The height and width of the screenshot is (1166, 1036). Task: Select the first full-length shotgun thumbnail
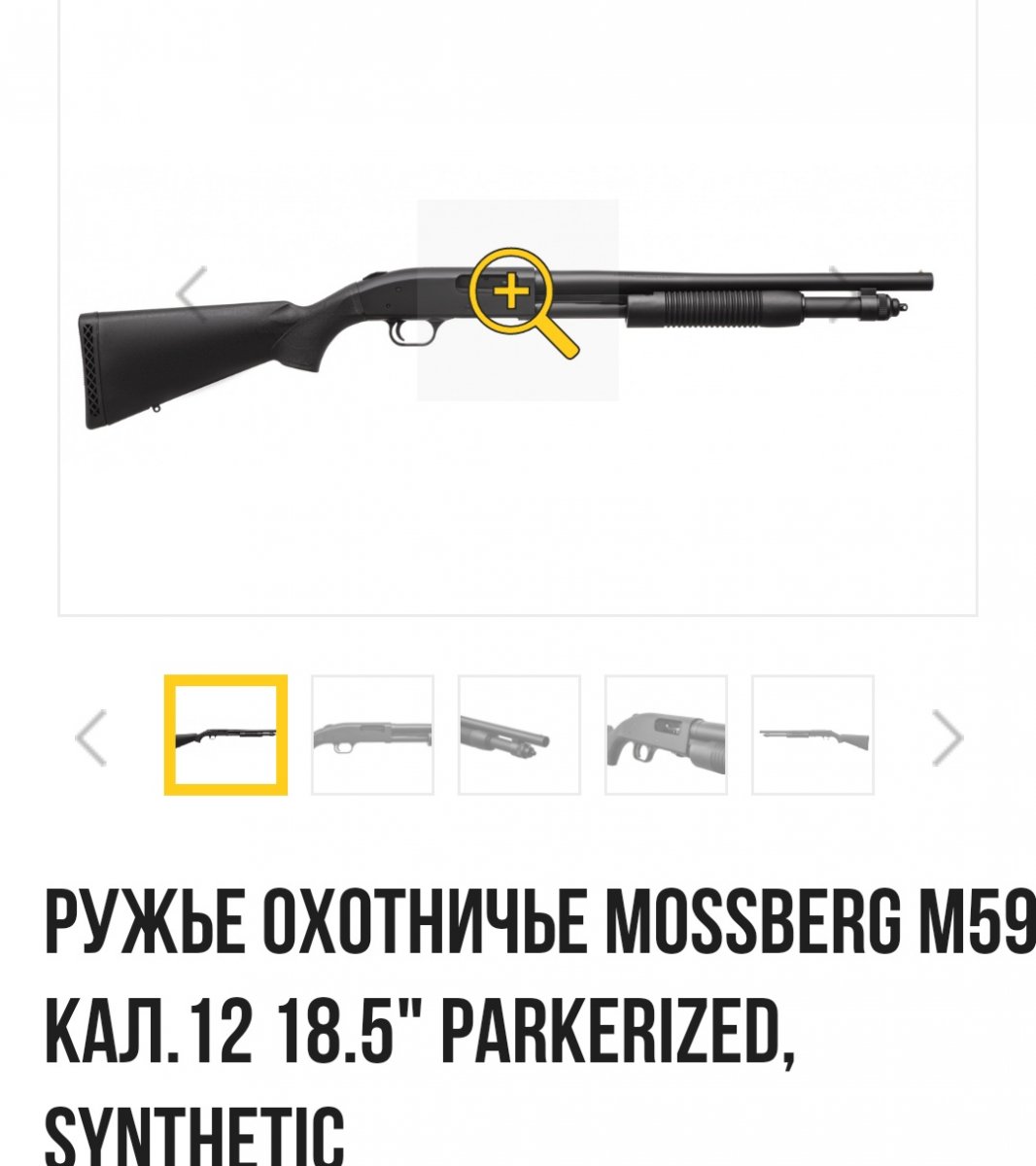225,736
